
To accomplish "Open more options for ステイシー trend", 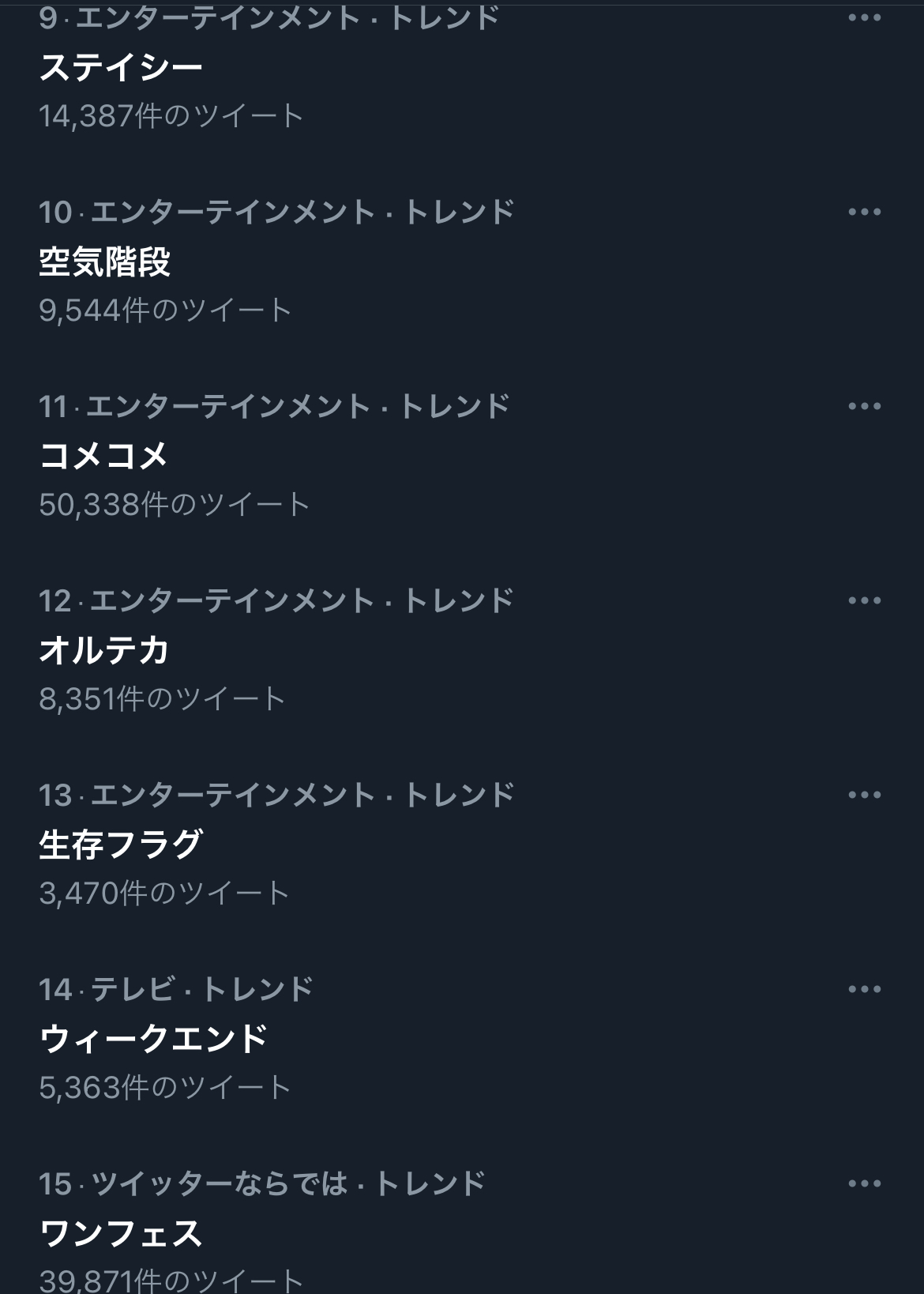I will tap(864, 18).
